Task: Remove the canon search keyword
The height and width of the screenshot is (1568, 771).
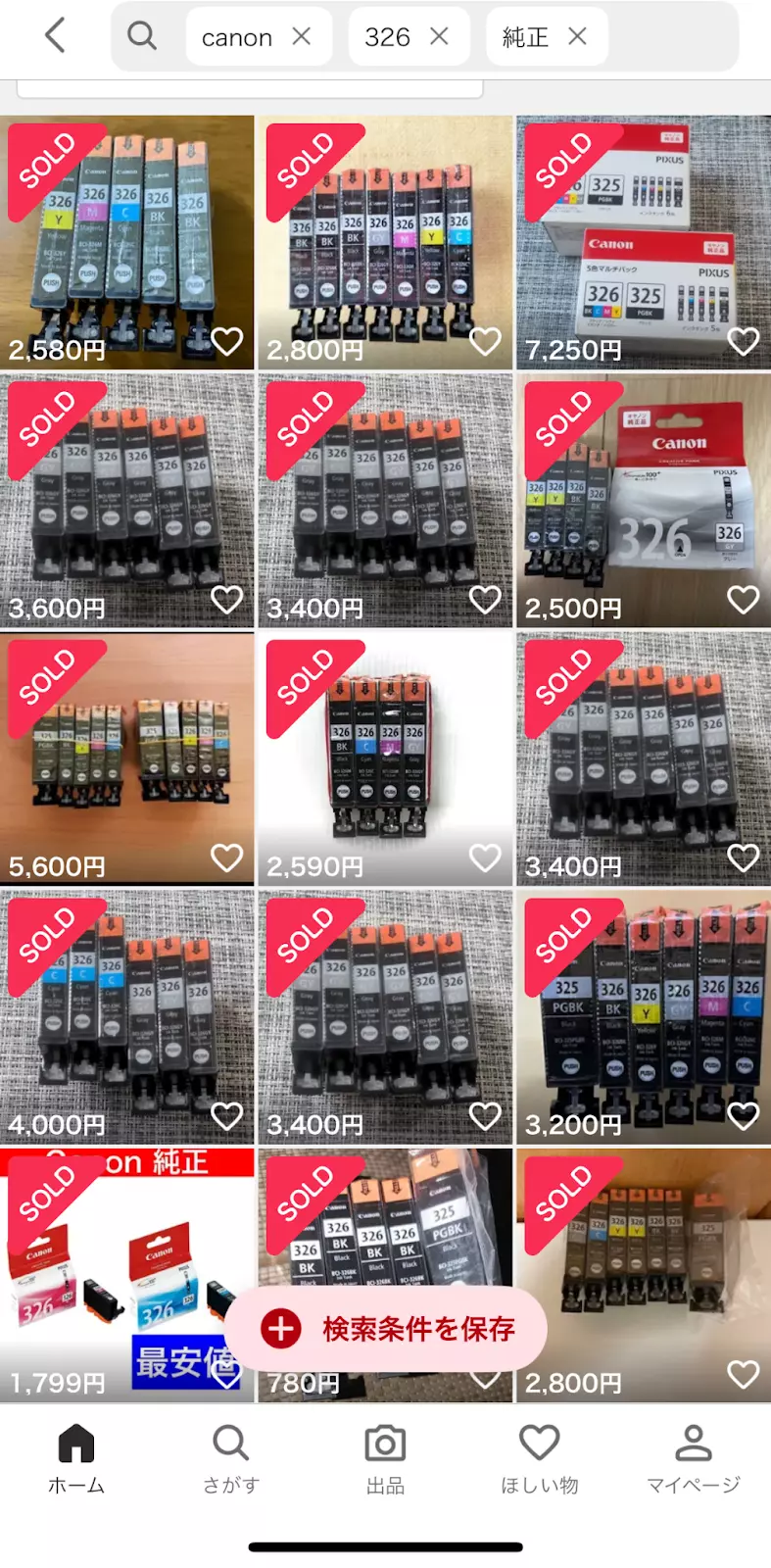Action: tap(302, 37)
